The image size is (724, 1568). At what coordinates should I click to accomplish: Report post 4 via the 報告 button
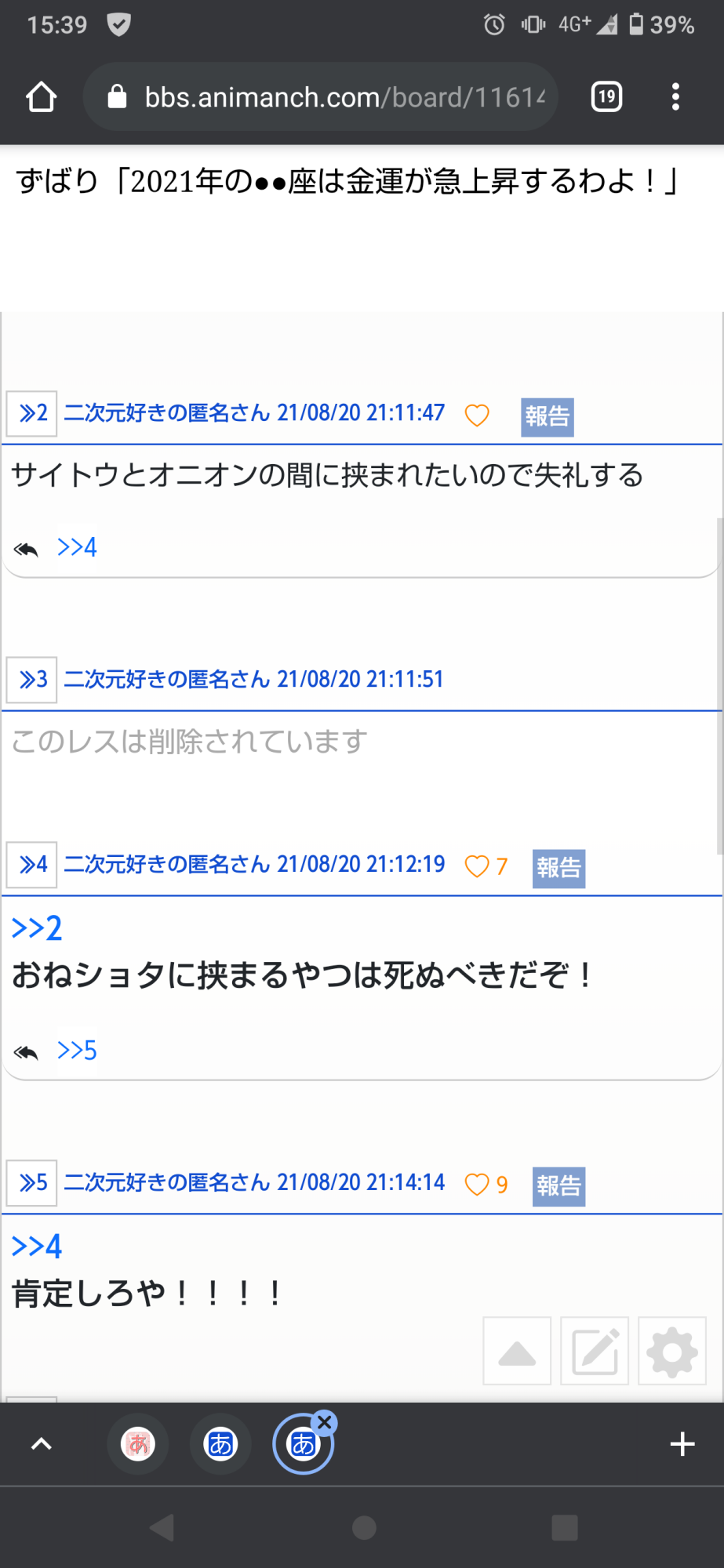558,869
